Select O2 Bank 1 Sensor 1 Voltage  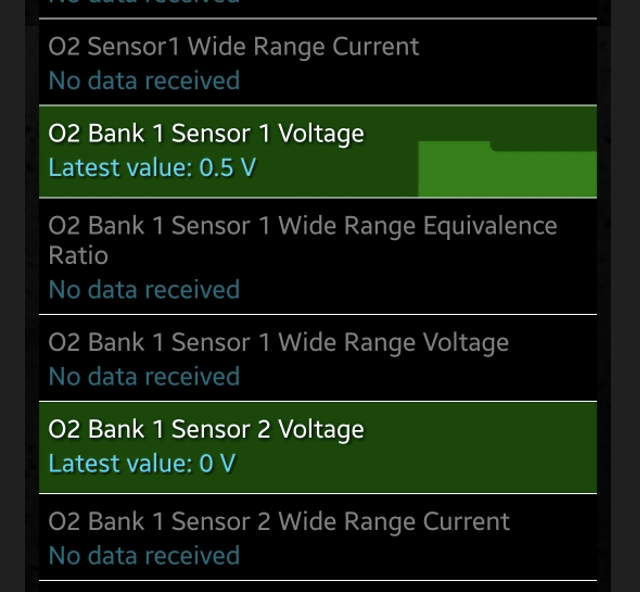tap(317, 151)
